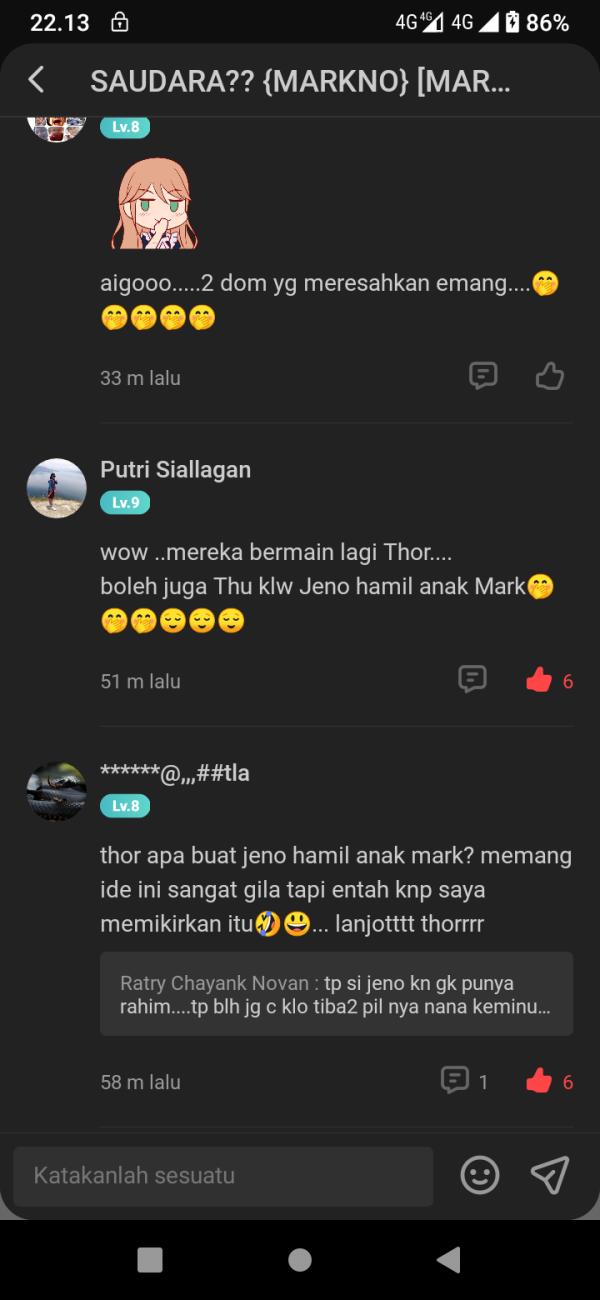
Task: Open recent apps with the square button
Action: (x=150, y=1260)
